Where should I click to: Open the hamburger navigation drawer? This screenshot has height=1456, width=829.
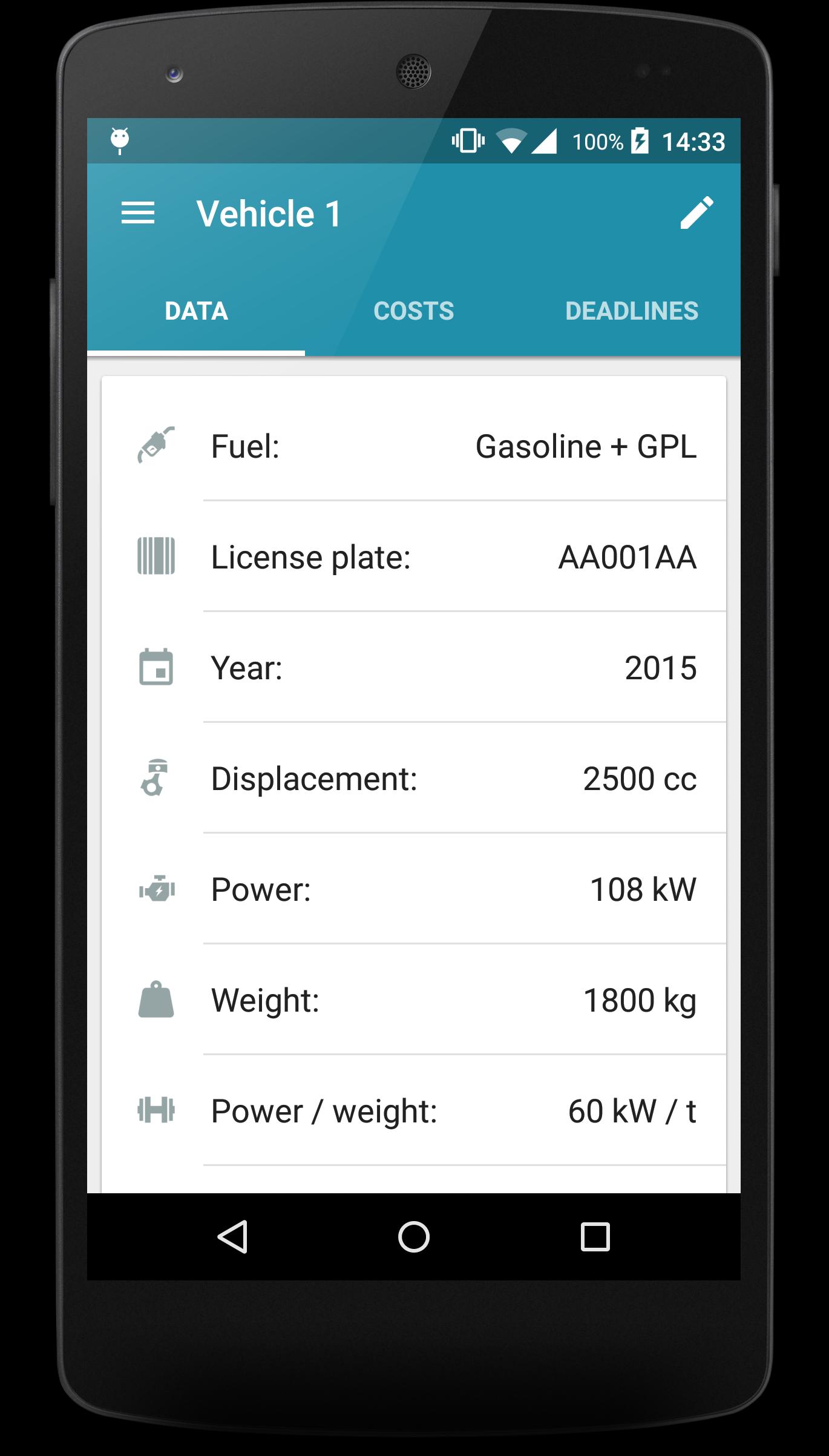coord(138,213)
